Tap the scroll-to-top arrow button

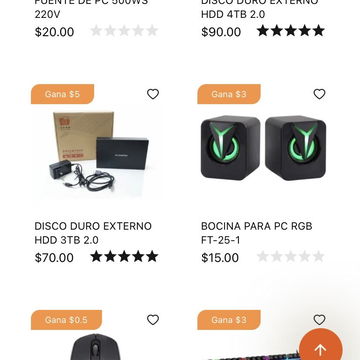coord(321,348)
